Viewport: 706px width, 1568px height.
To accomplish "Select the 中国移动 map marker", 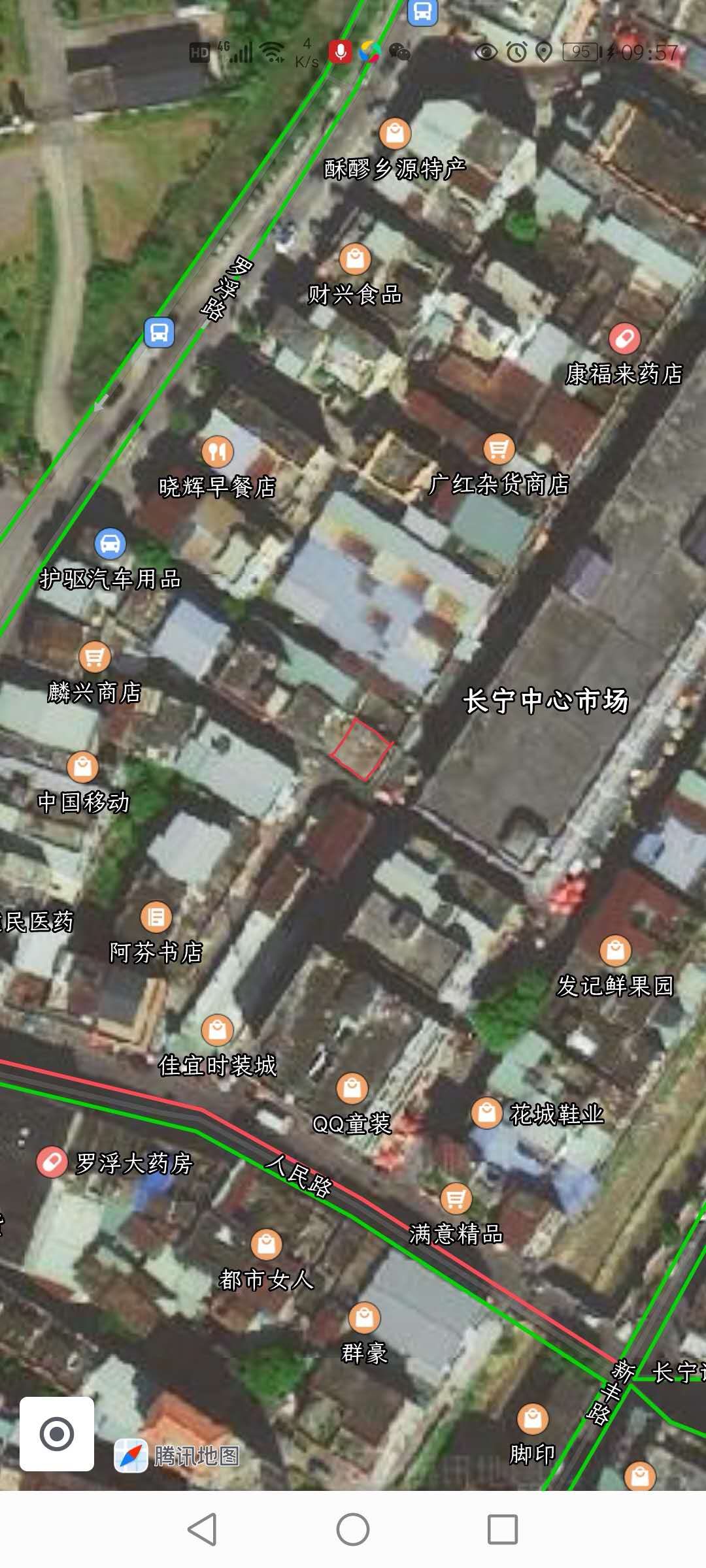I will (83, 766).
